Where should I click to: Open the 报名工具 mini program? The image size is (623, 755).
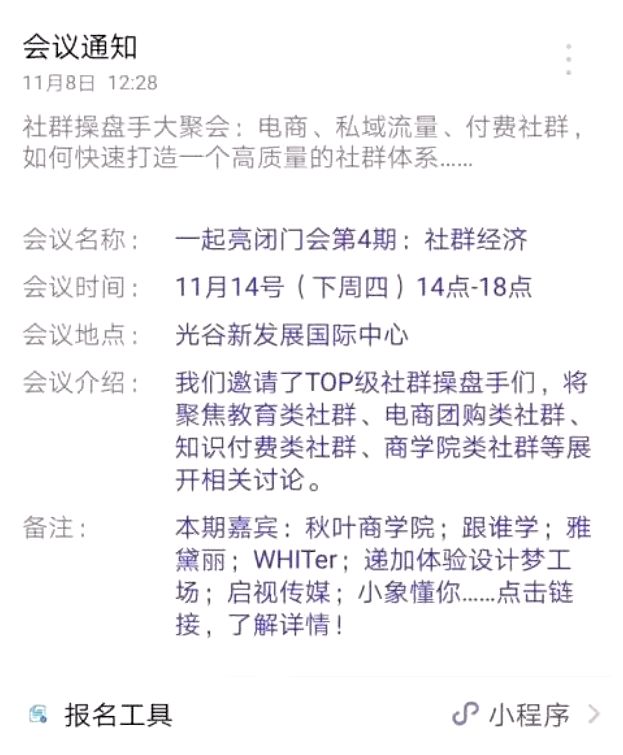[118, 714]
